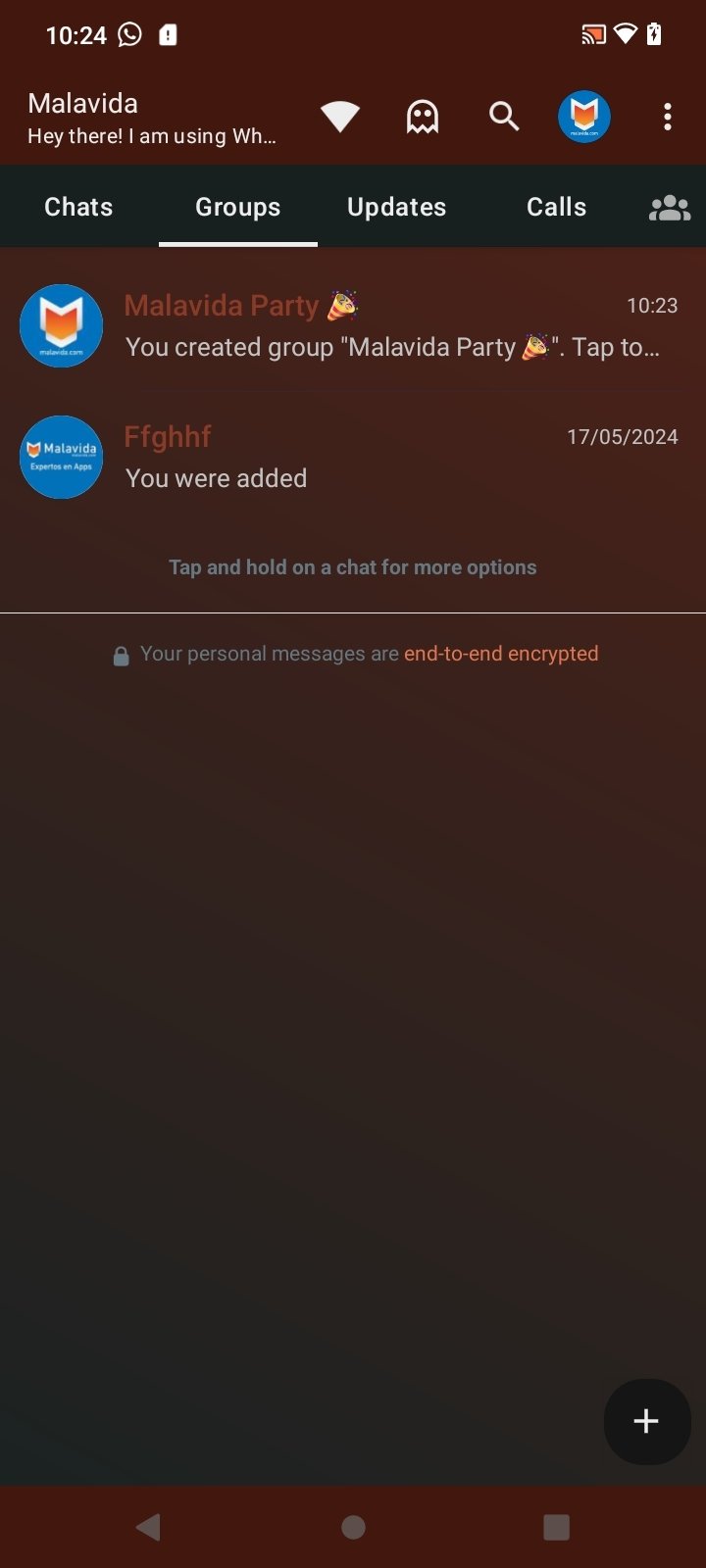Tap the Wi-Fi icon in the header
The width and height of the screenshot is (706, 1568).
pyautogui.click(x=340, y=117)
